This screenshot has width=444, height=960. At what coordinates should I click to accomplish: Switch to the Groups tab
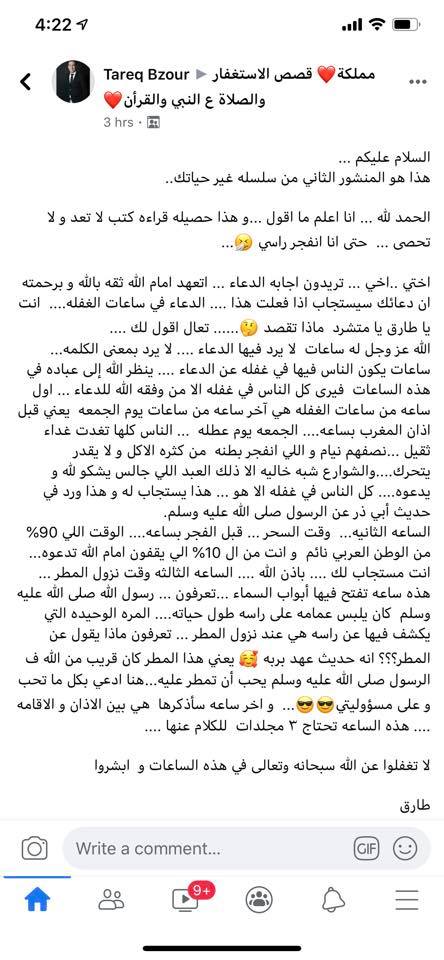259,901
